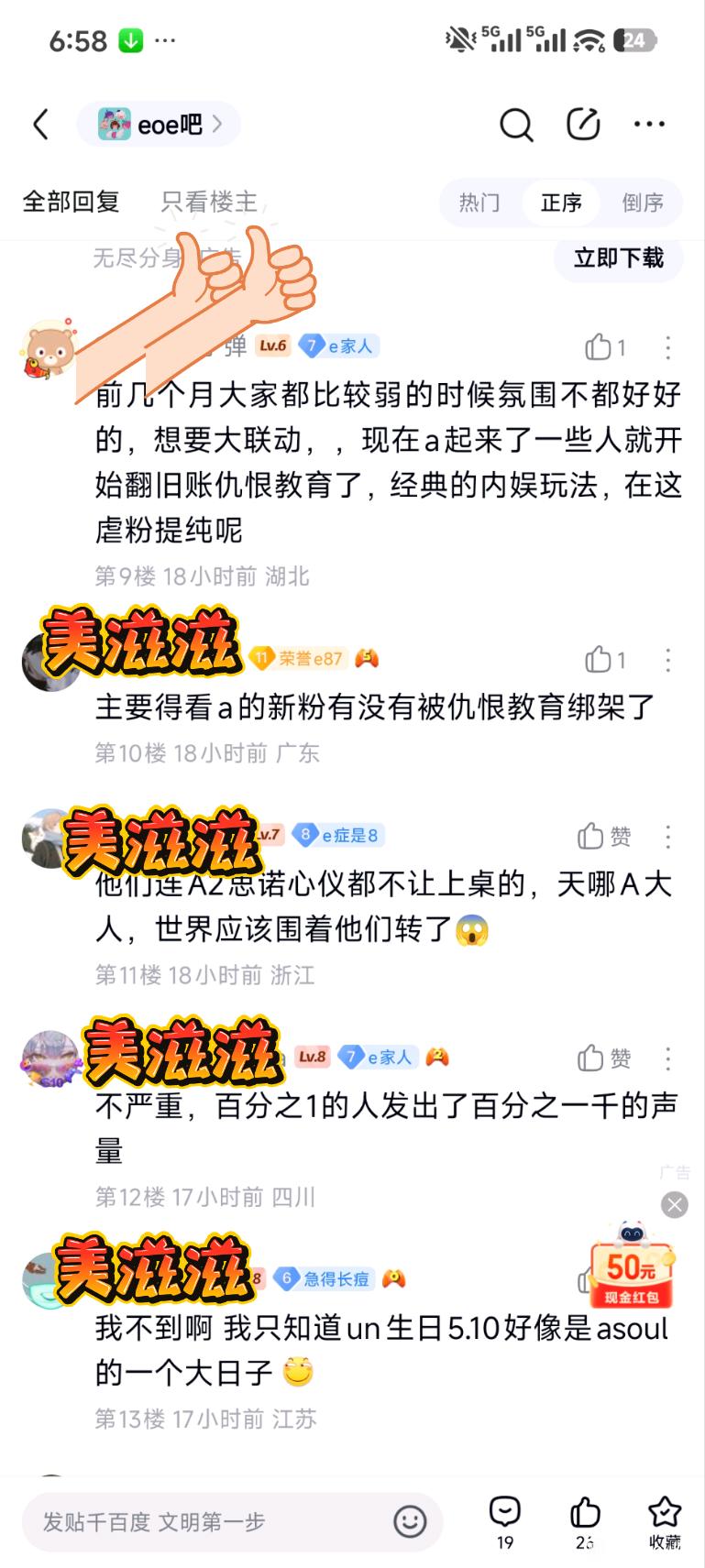
Task: Open the 50元 现金红包 popup
Action: click(631, 1266)
